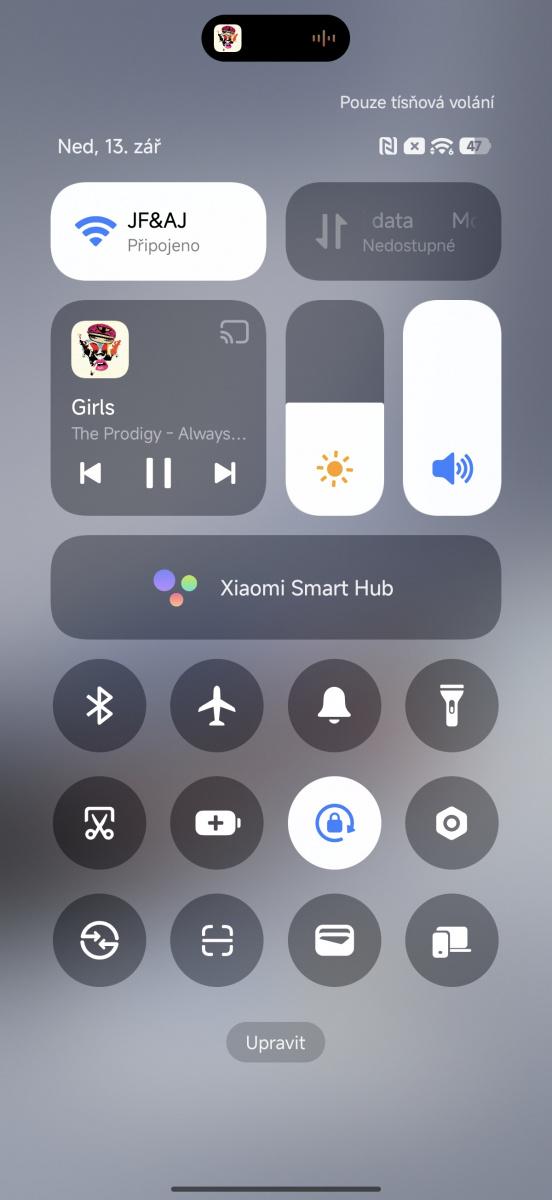Skip to the next track
This screenshot has width=552, height=1200.
pyautogui.click(x=225, y=472)
